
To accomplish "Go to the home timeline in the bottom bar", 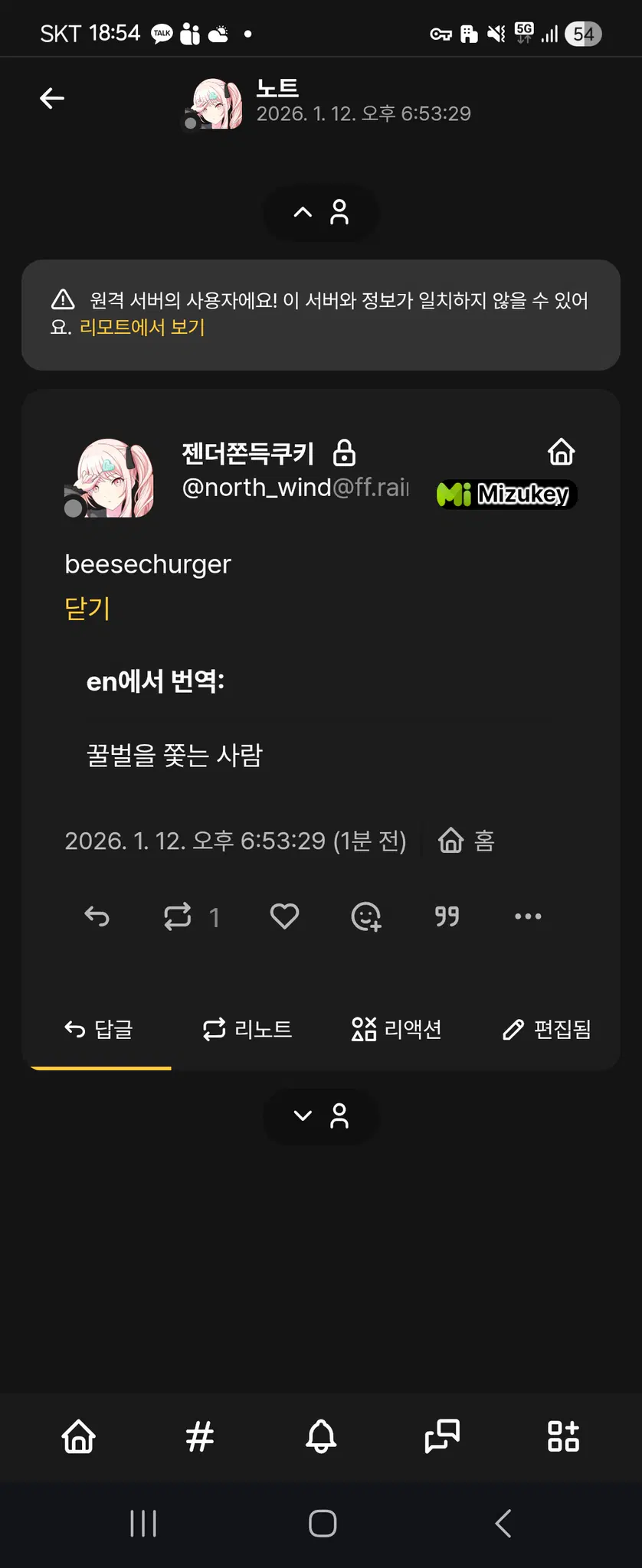I will [79, 1436].
